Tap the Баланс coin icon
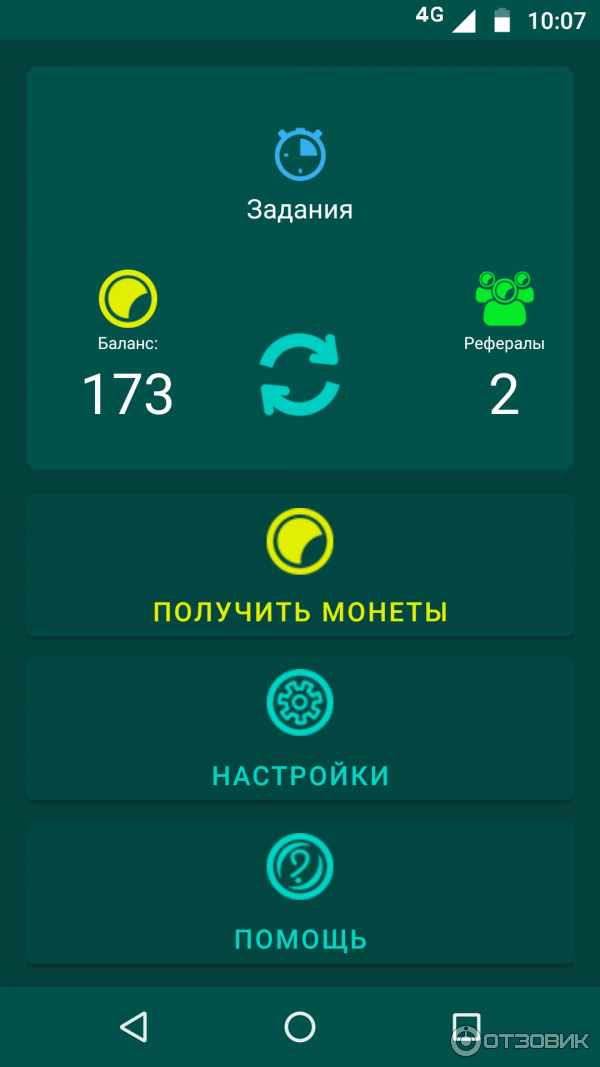The width and height of the screenshot is (600, 1067). 128,298
